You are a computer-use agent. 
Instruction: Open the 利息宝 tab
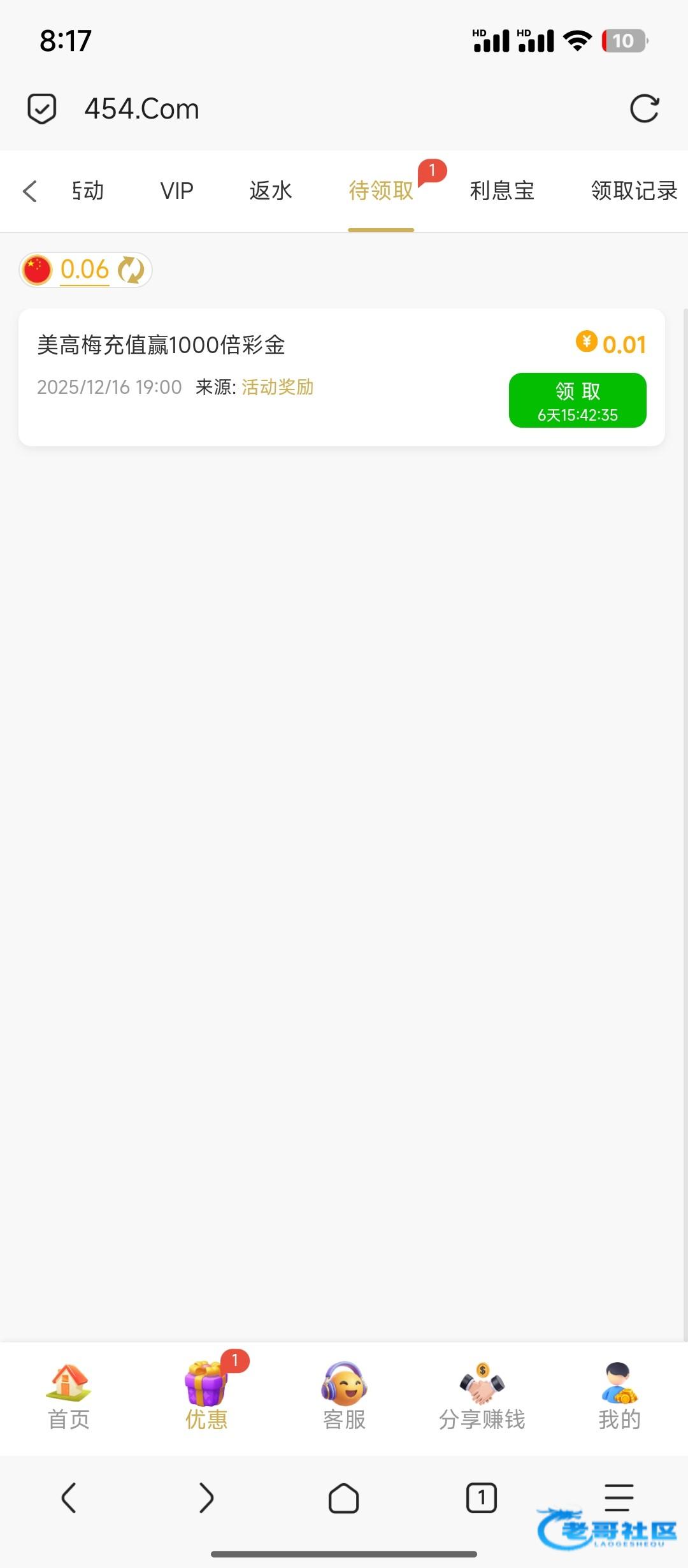coord(502,191)
